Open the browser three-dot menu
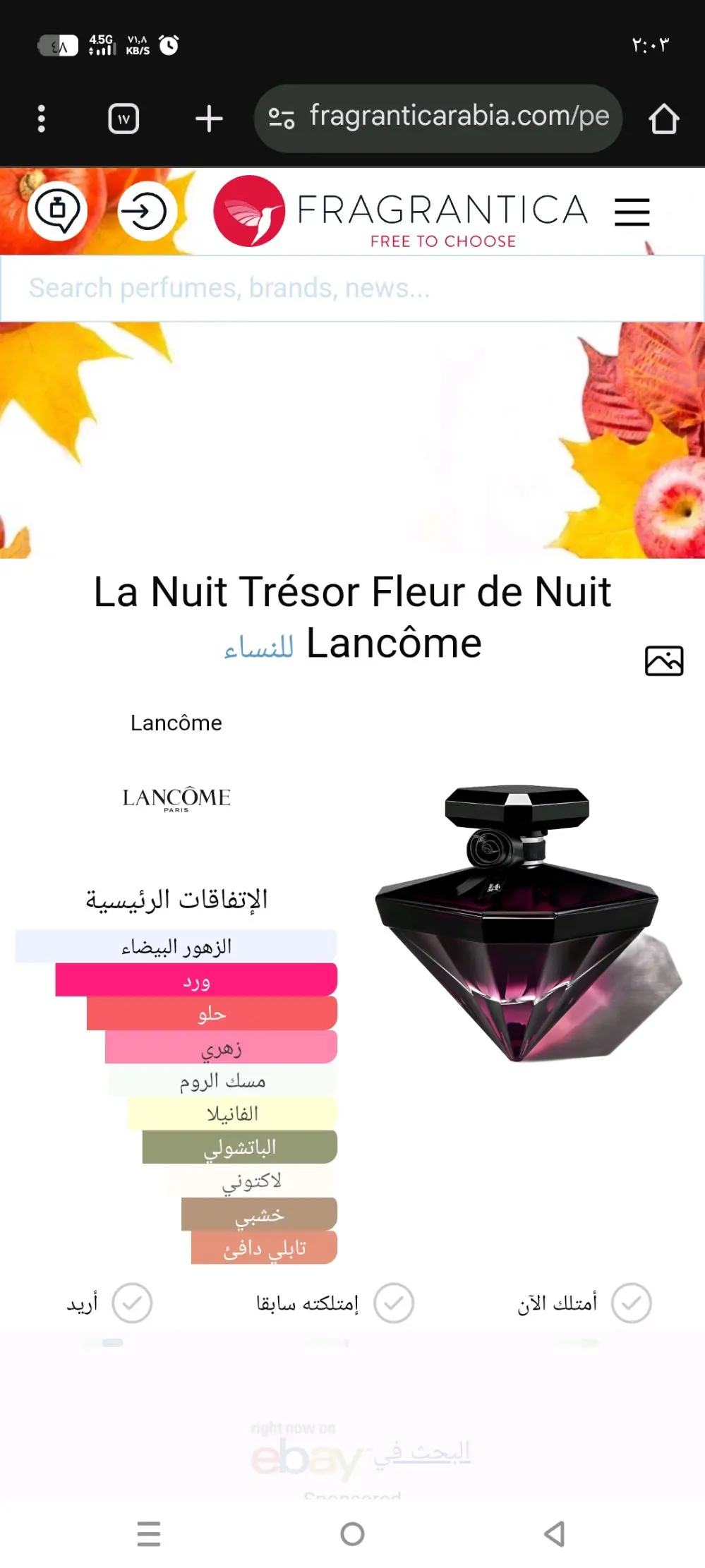Screen dimensions: 705x1568 point(42,119)
